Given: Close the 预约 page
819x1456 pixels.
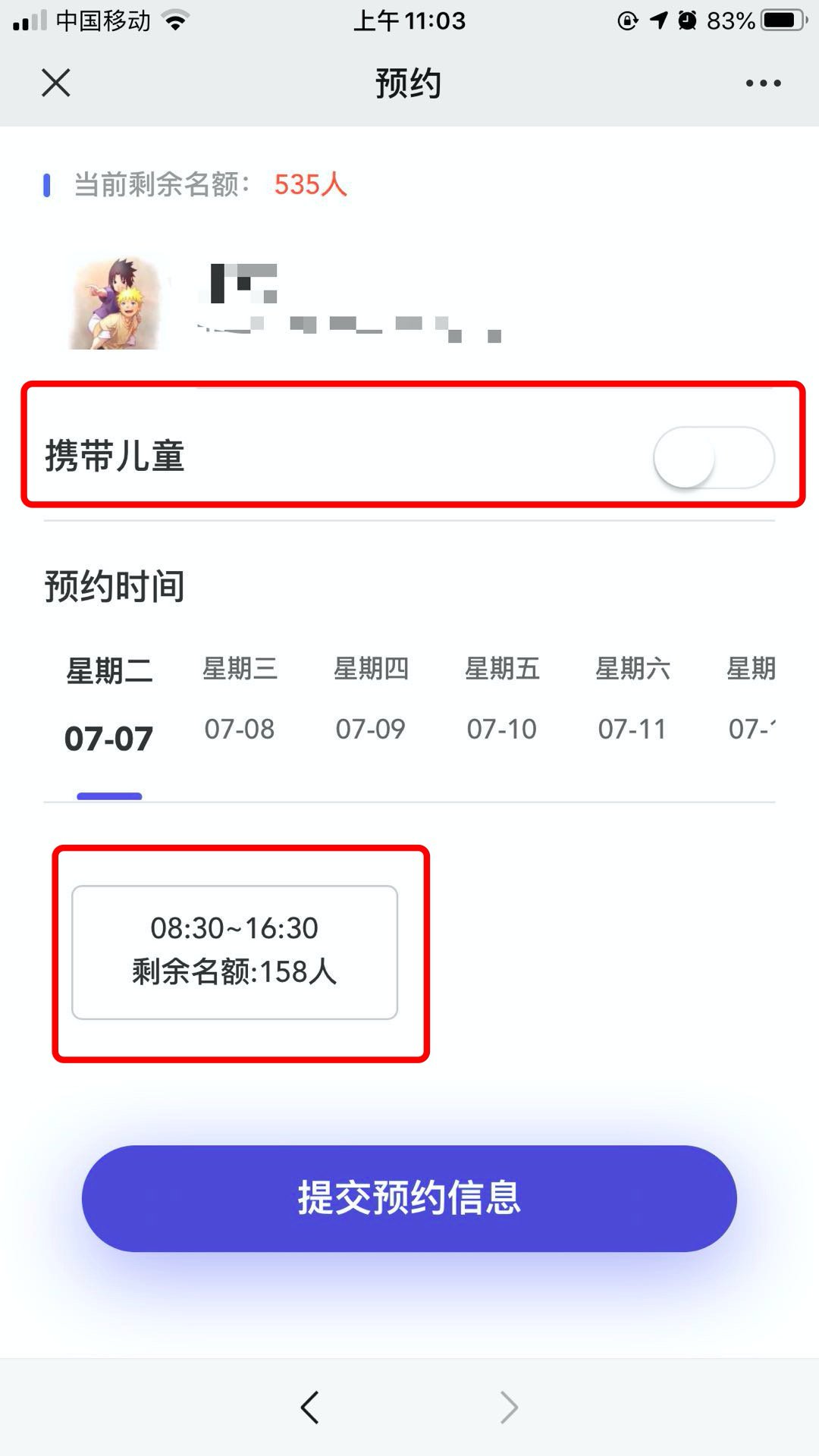Looking at the screenshot, I should pyautogui.click(x=56, y=83).
